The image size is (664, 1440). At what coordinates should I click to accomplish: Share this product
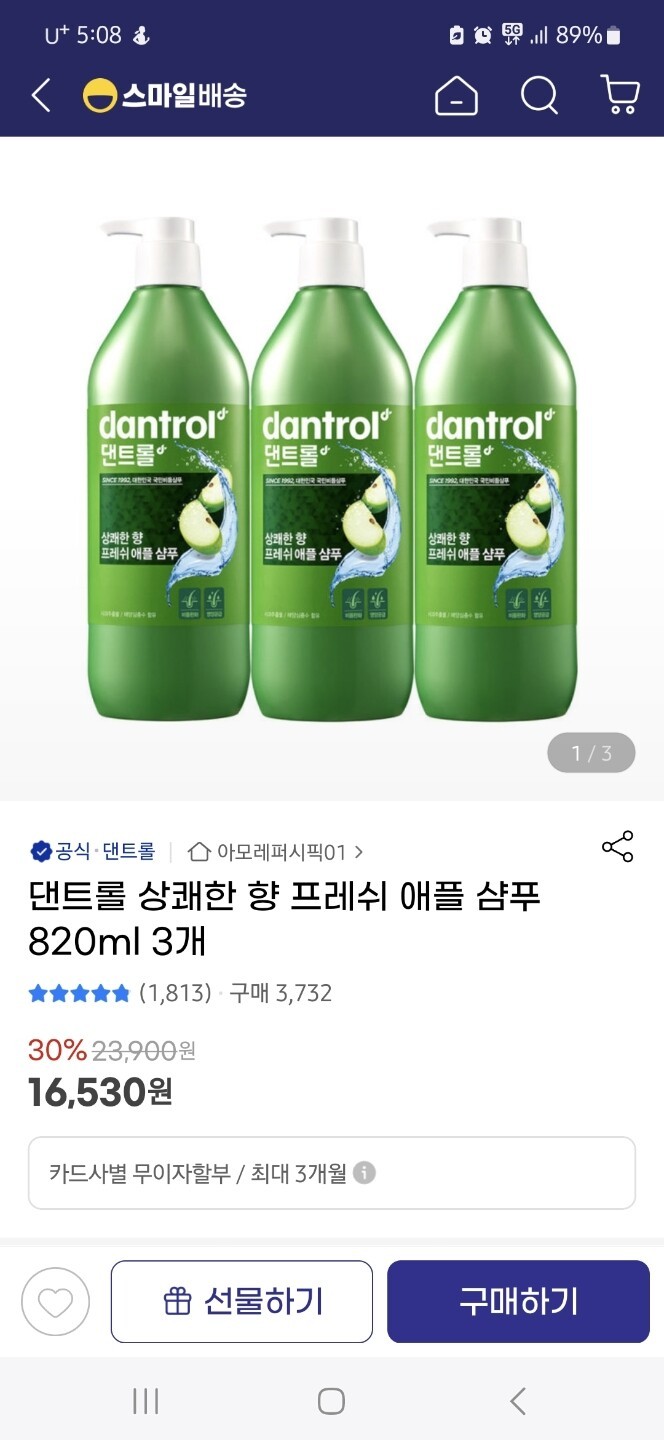617,846
